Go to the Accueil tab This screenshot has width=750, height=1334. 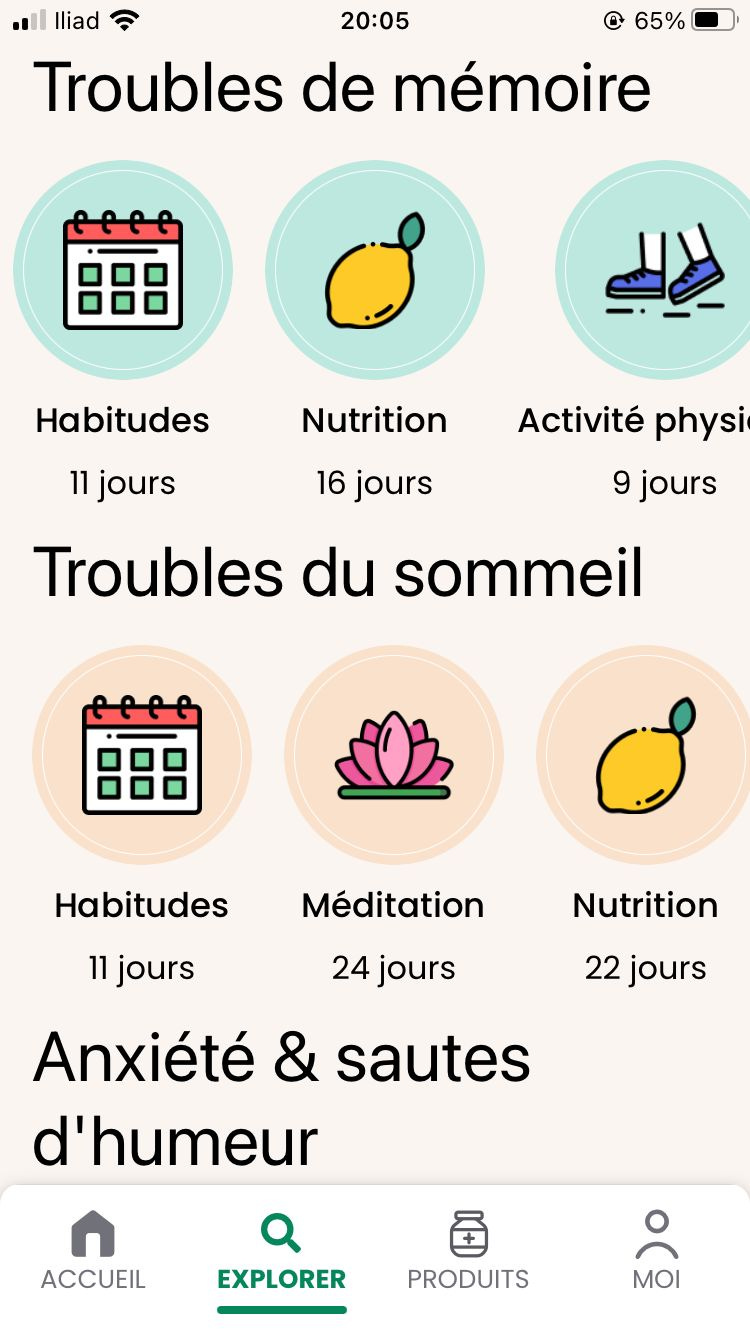coord(93,1250)
